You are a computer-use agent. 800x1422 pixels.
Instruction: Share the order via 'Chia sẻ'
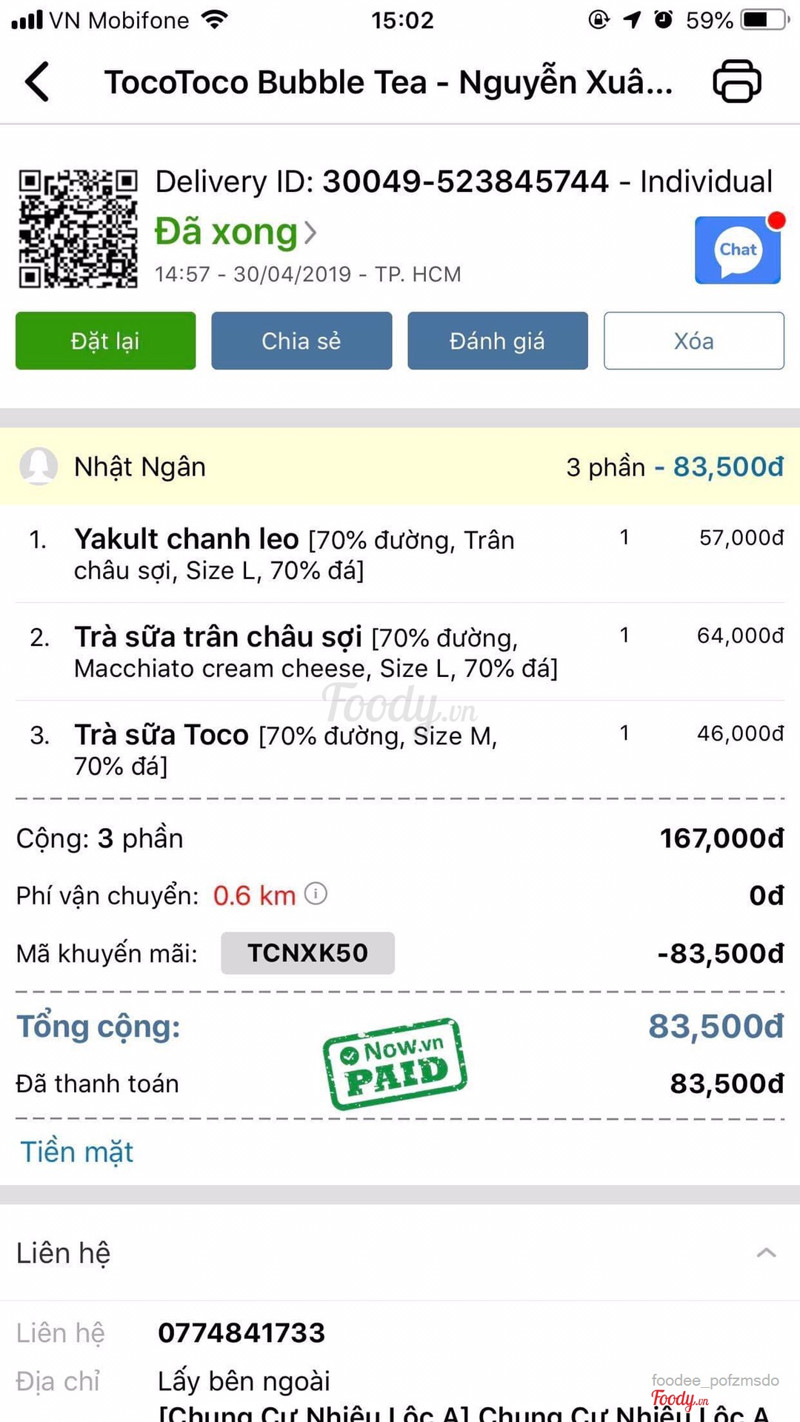coord(301,340)
